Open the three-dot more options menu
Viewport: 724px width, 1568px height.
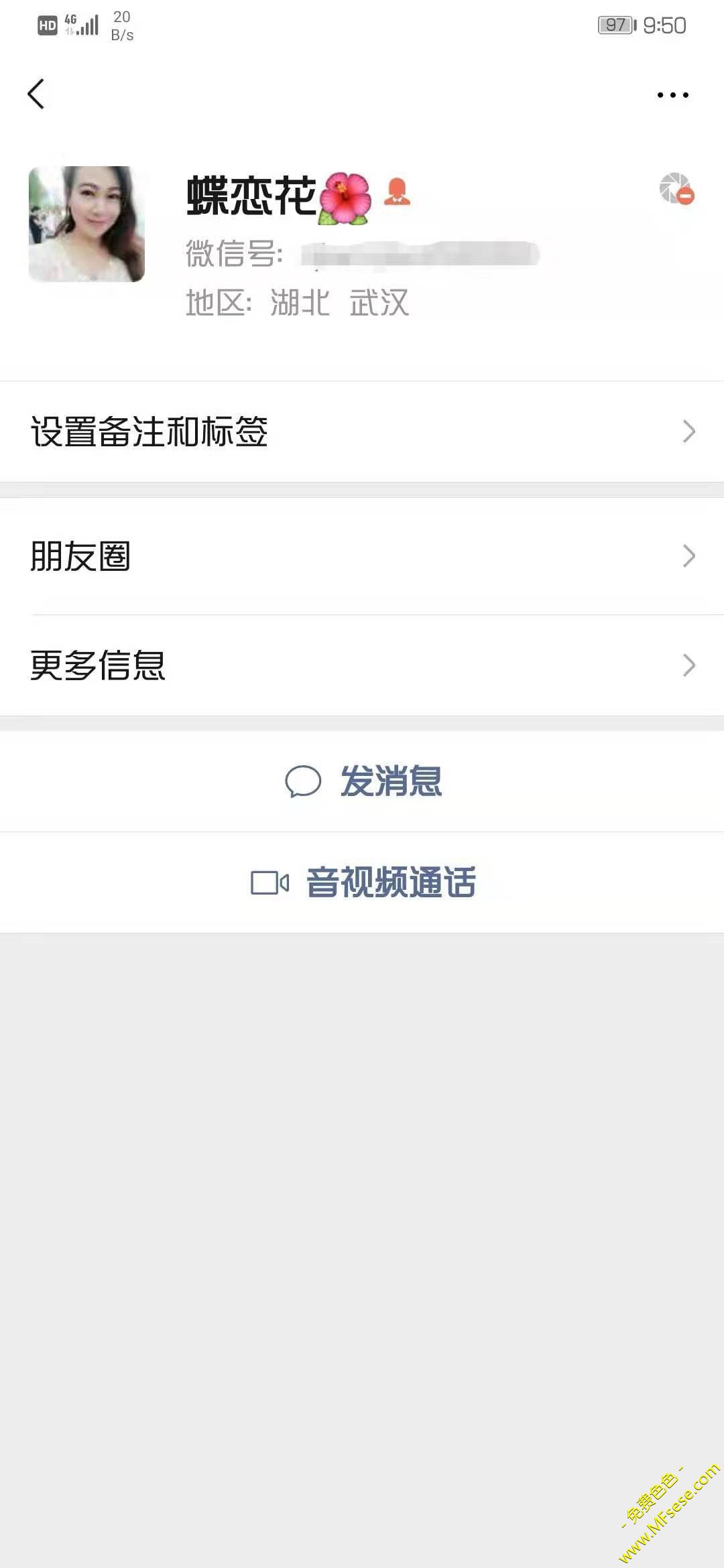click(x=672, y=95)
